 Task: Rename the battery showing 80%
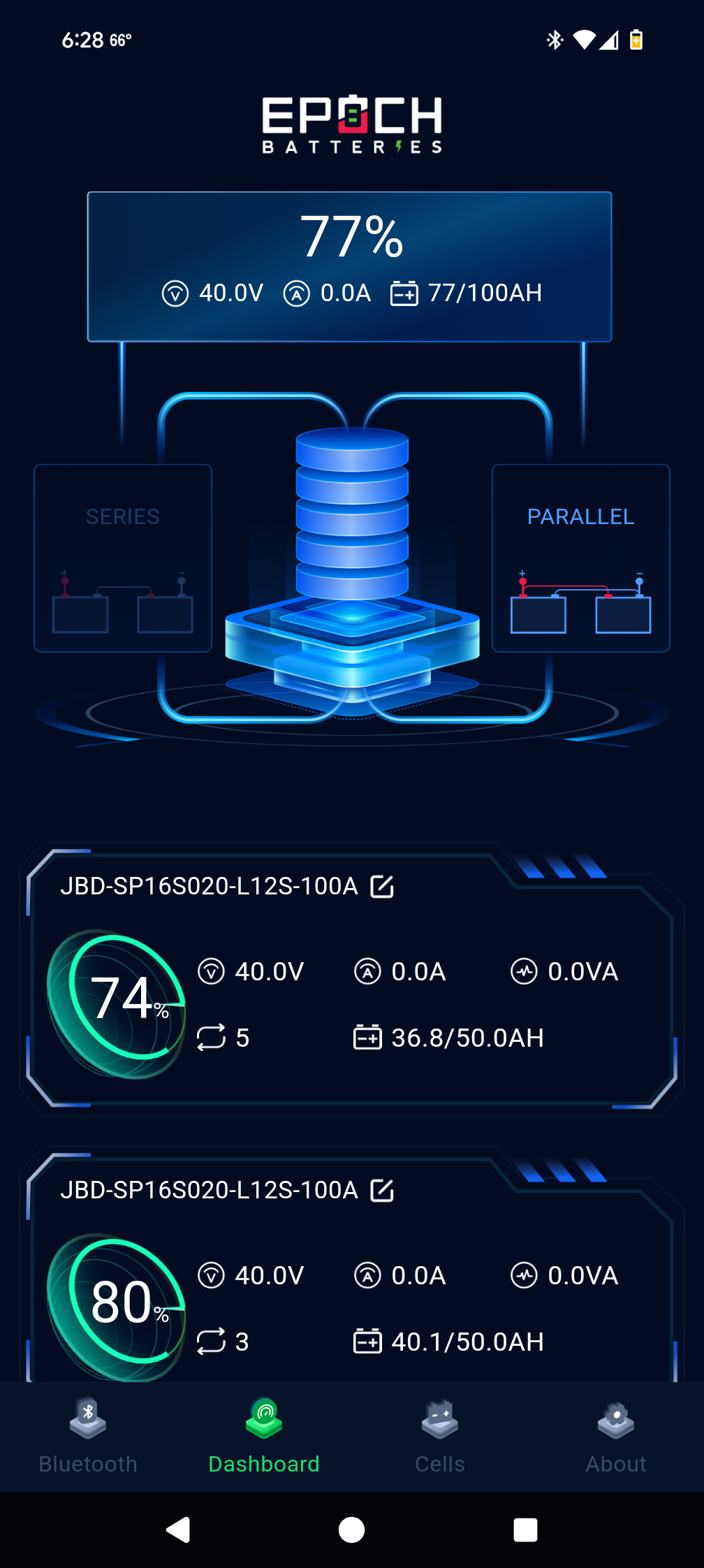382,1190
